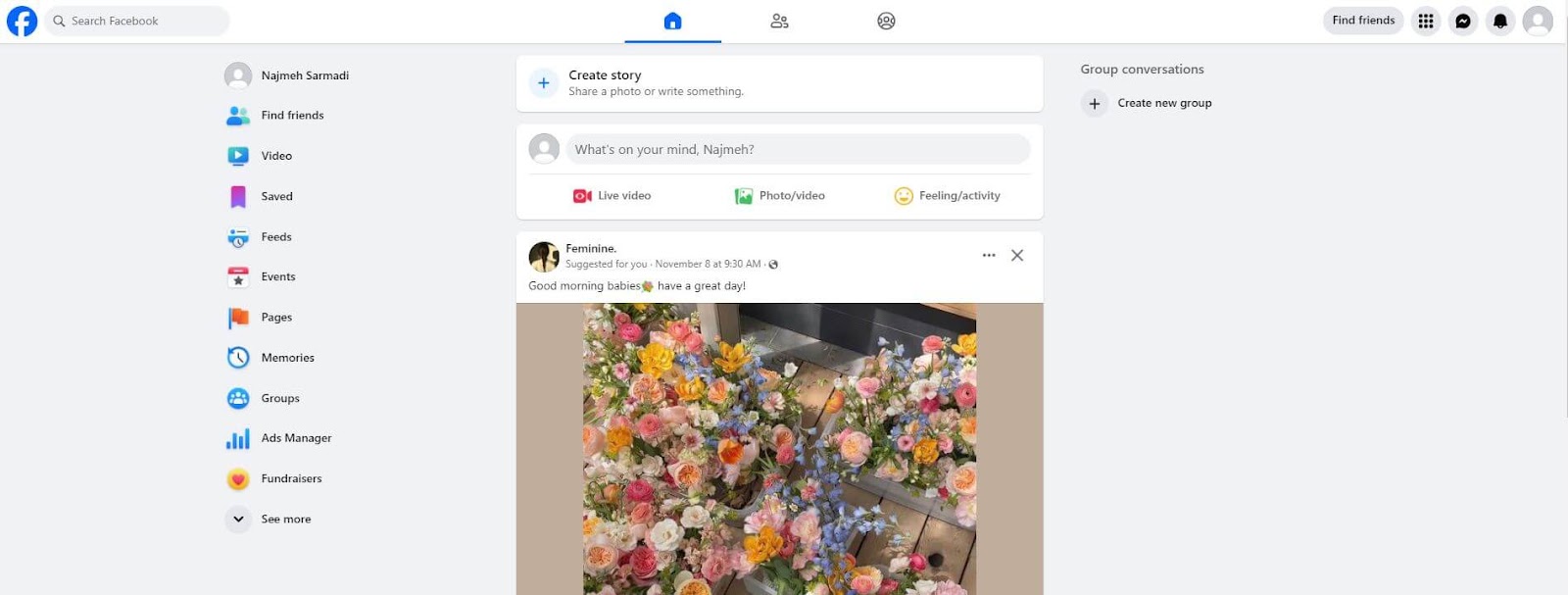Switch to the Friends tab
The width and height of the screenshot is (1568, 595).
(779, 21)
